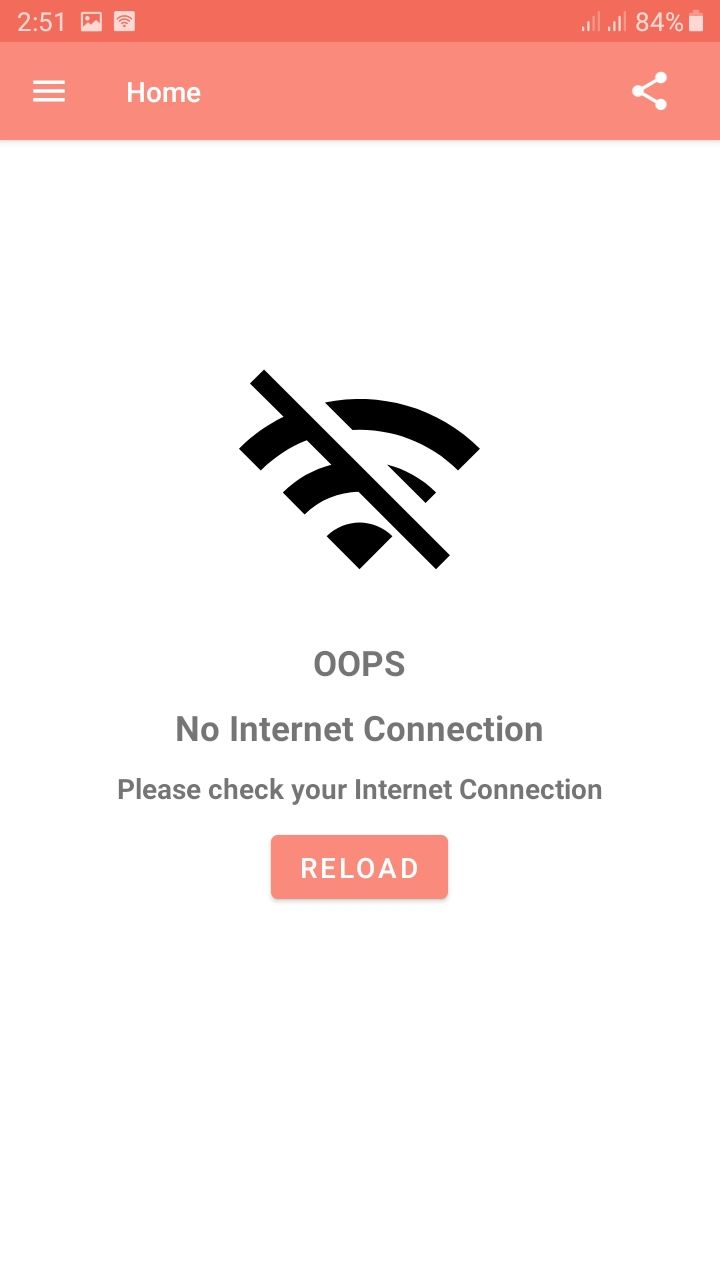The width and height of the screenshot is (720, 1280).
Task: Share via the share icon
Action: (649, 92)
